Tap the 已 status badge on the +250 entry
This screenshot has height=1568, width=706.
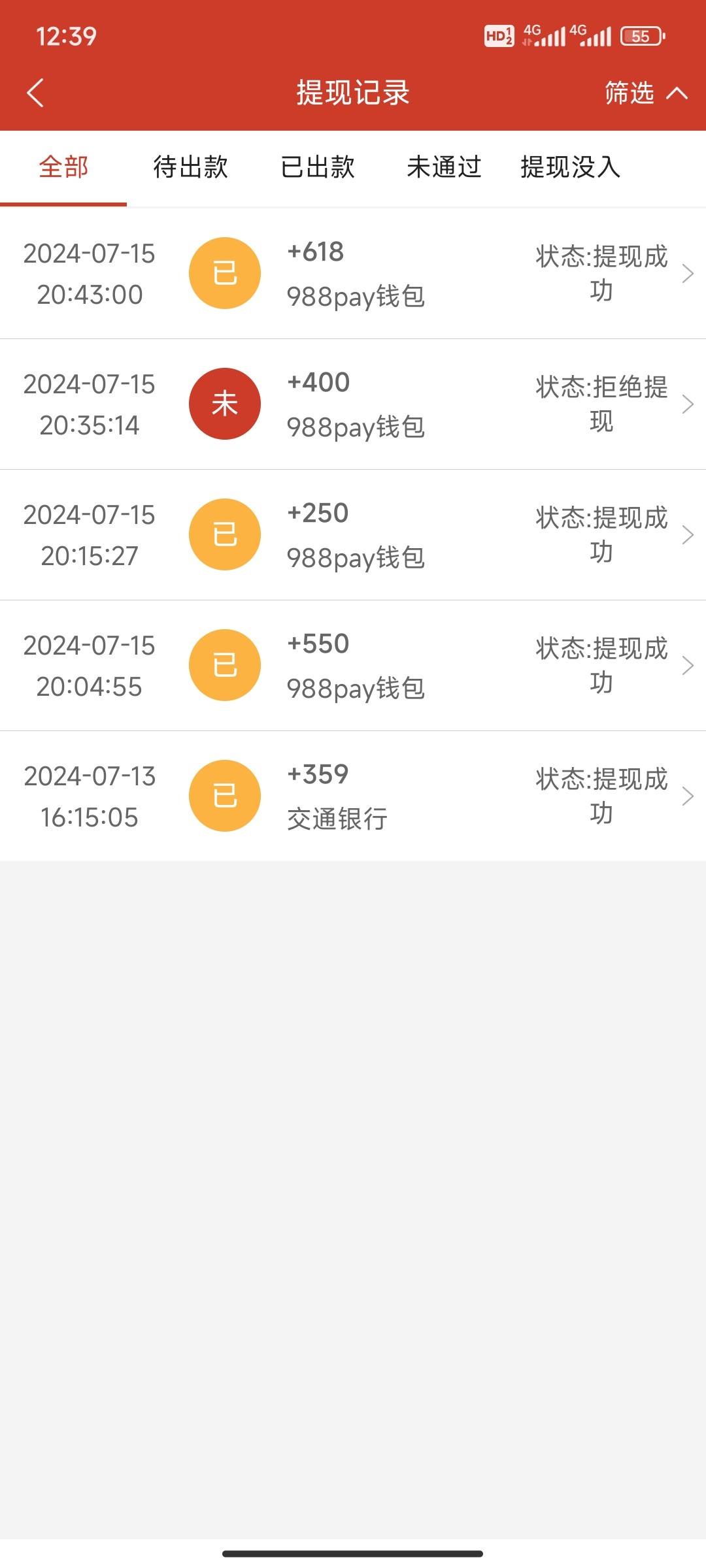click(224, 534)
